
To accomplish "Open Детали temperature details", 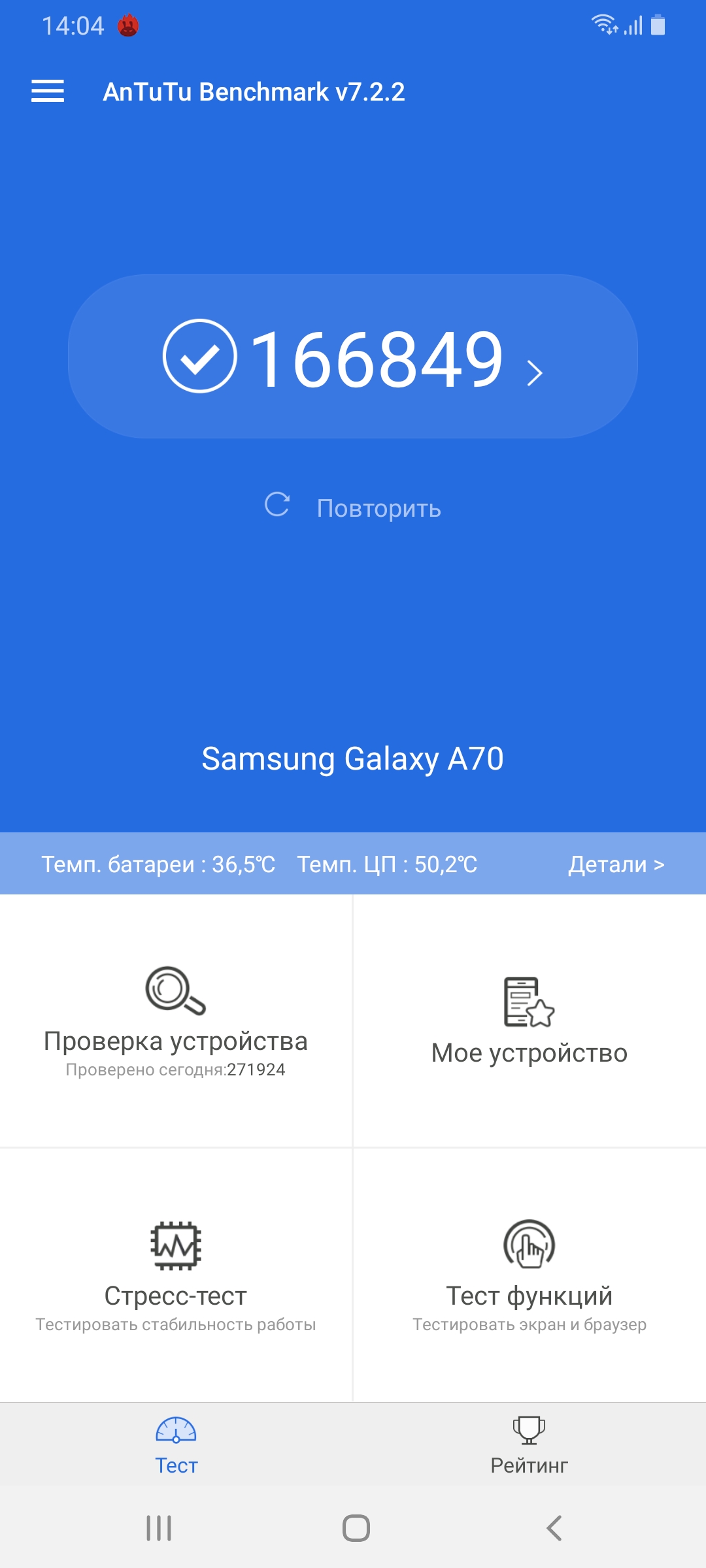I will 616,864.
